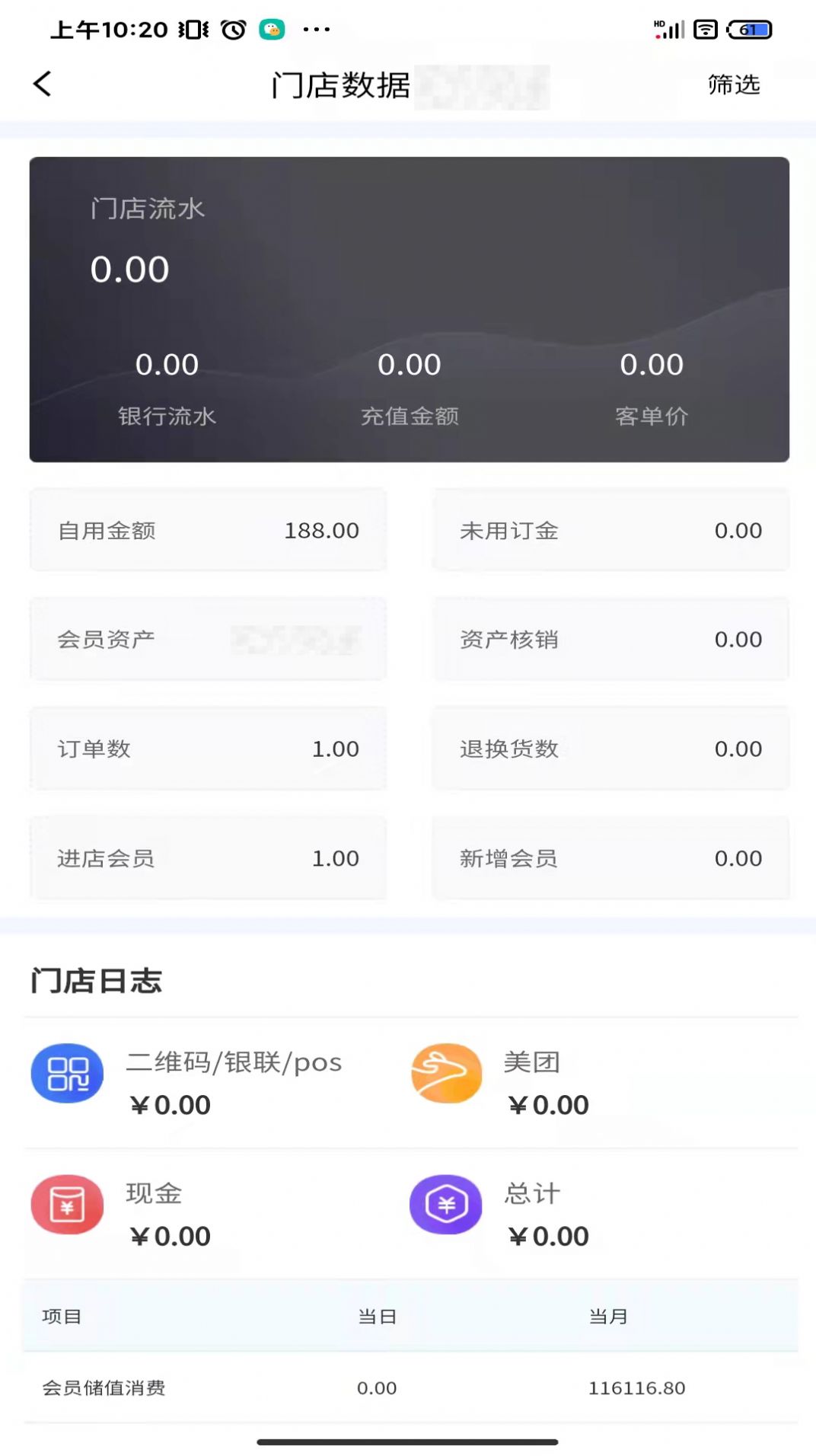
Task: Open the green app icon in status bar
Action: (273, 29)
